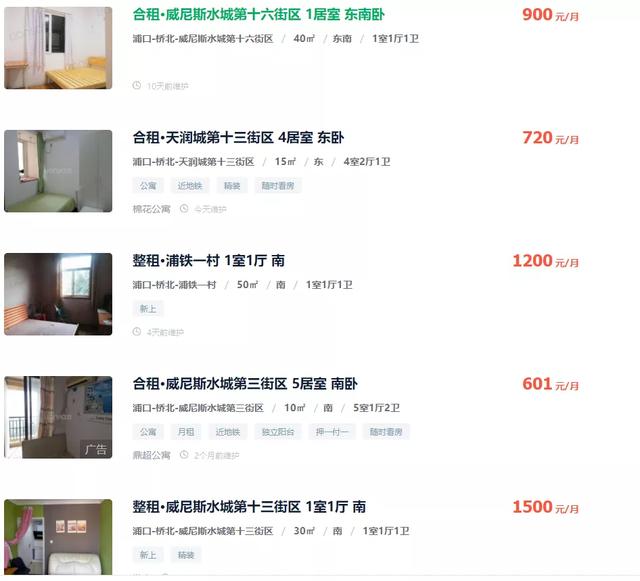Open the 威尼斯水城第十三街区 1室1厅 南 listing
The width and height of the screenshot is (640, 581).
point(249,507)
